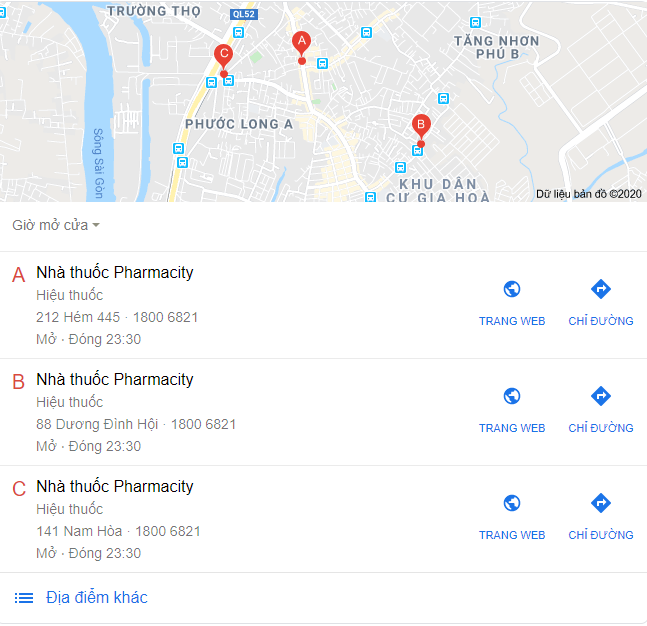
Task: Get Chỉ đường to 141 Nam Hòa
Action: coord(601,515)
